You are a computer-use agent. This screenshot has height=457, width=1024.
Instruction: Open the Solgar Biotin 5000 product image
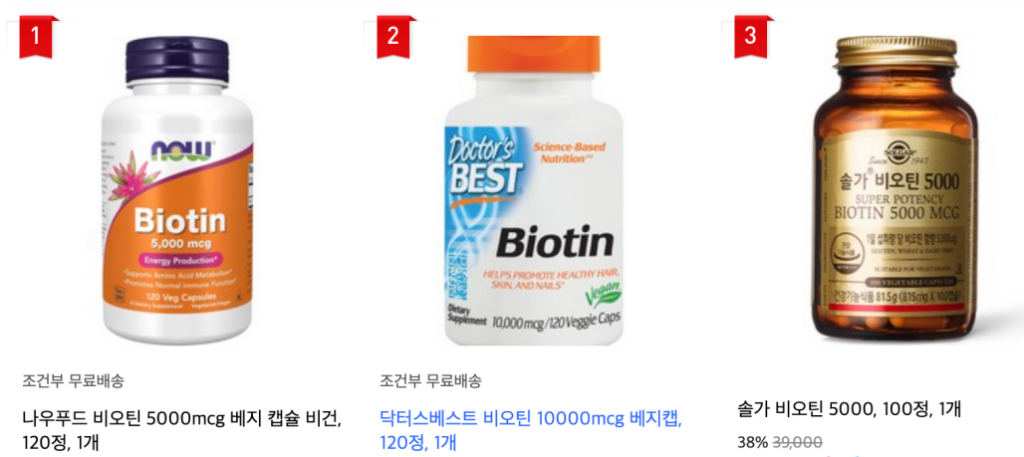point(892,190)
